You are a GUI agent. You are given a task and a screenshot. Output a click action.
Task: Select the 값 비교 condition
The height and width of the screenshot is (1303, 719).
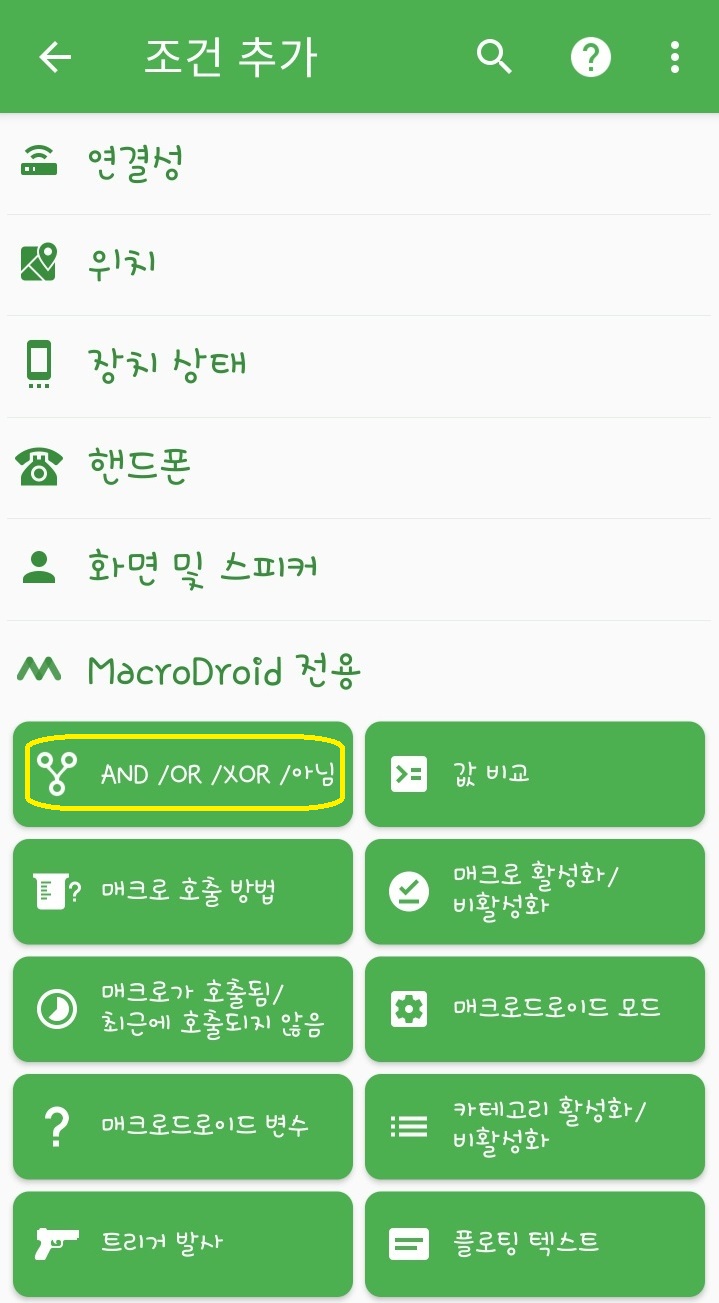point(534,774)
